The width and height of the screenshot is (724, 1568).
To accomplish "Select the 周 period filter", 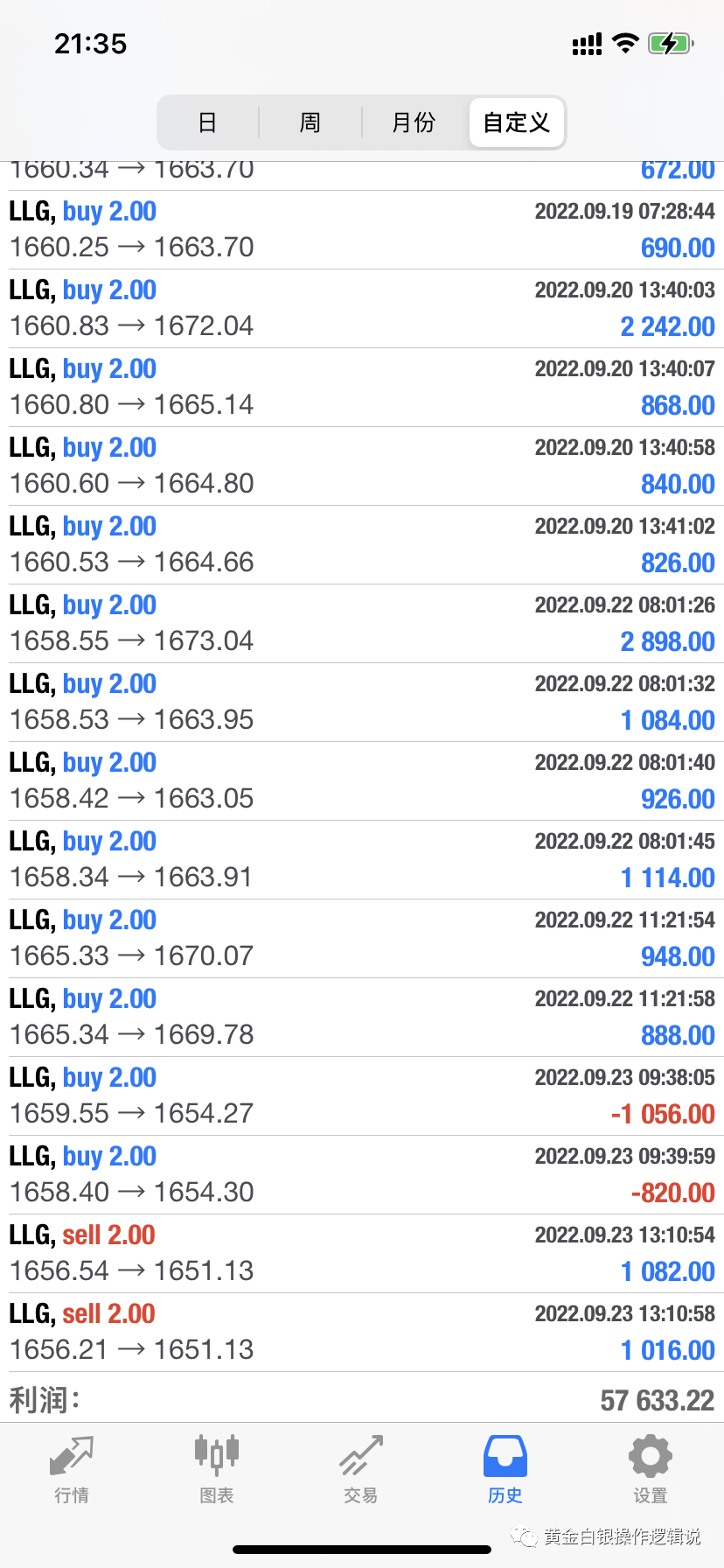I will (x=310, y=122).
